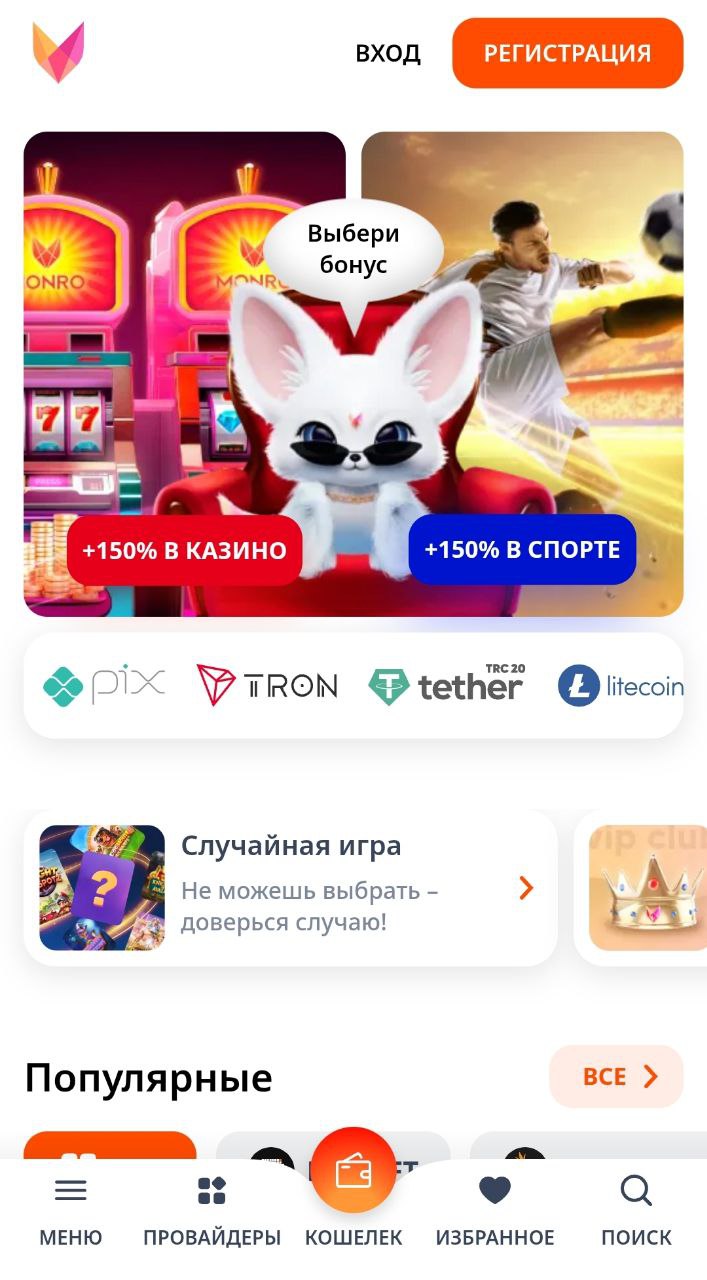Open the КОШЕЛЕК wallet button
Image resolution: width=707 pixels, height=1280 pixels.
(x=353, y=1190)
